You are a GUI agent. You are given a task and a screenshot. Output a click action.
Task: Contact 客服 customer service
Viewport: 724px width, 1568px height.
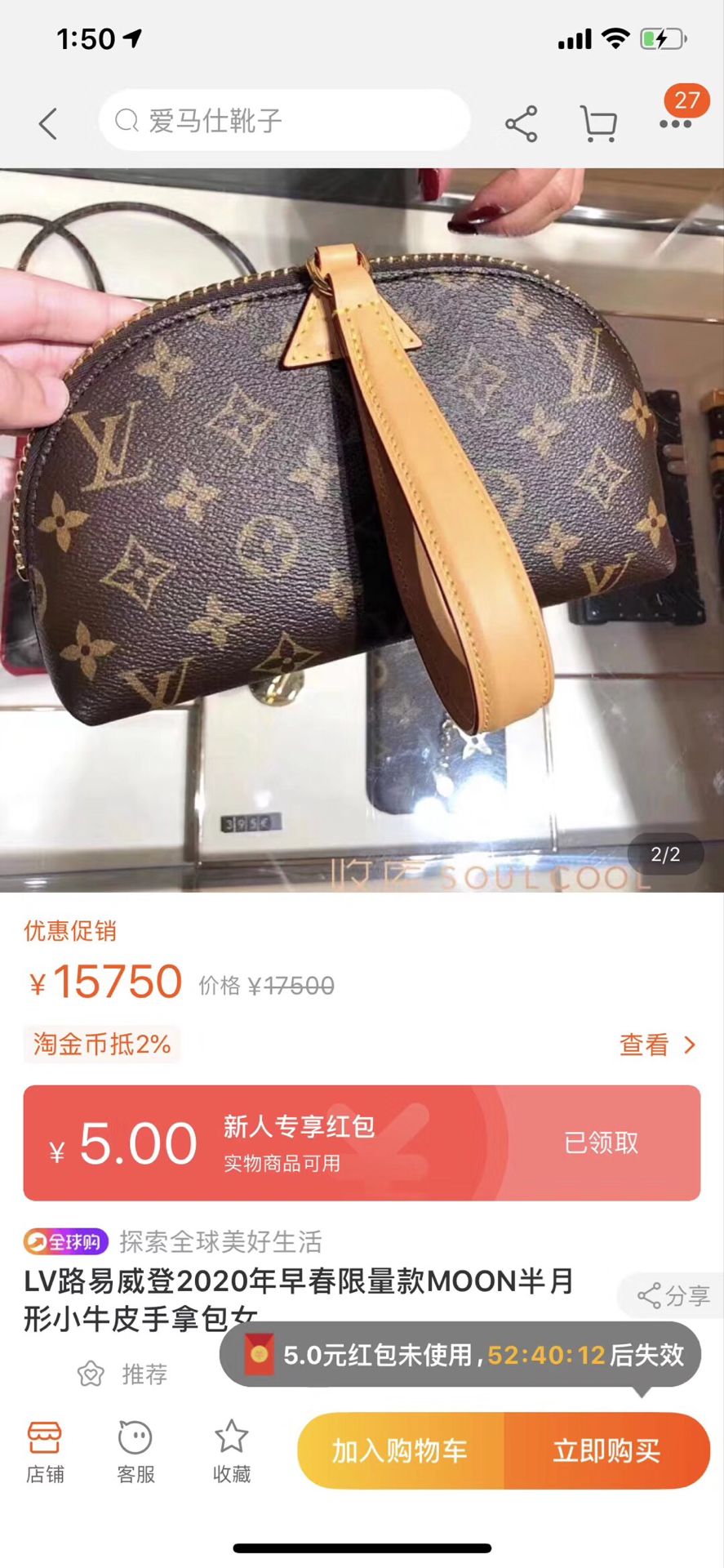135,1452
